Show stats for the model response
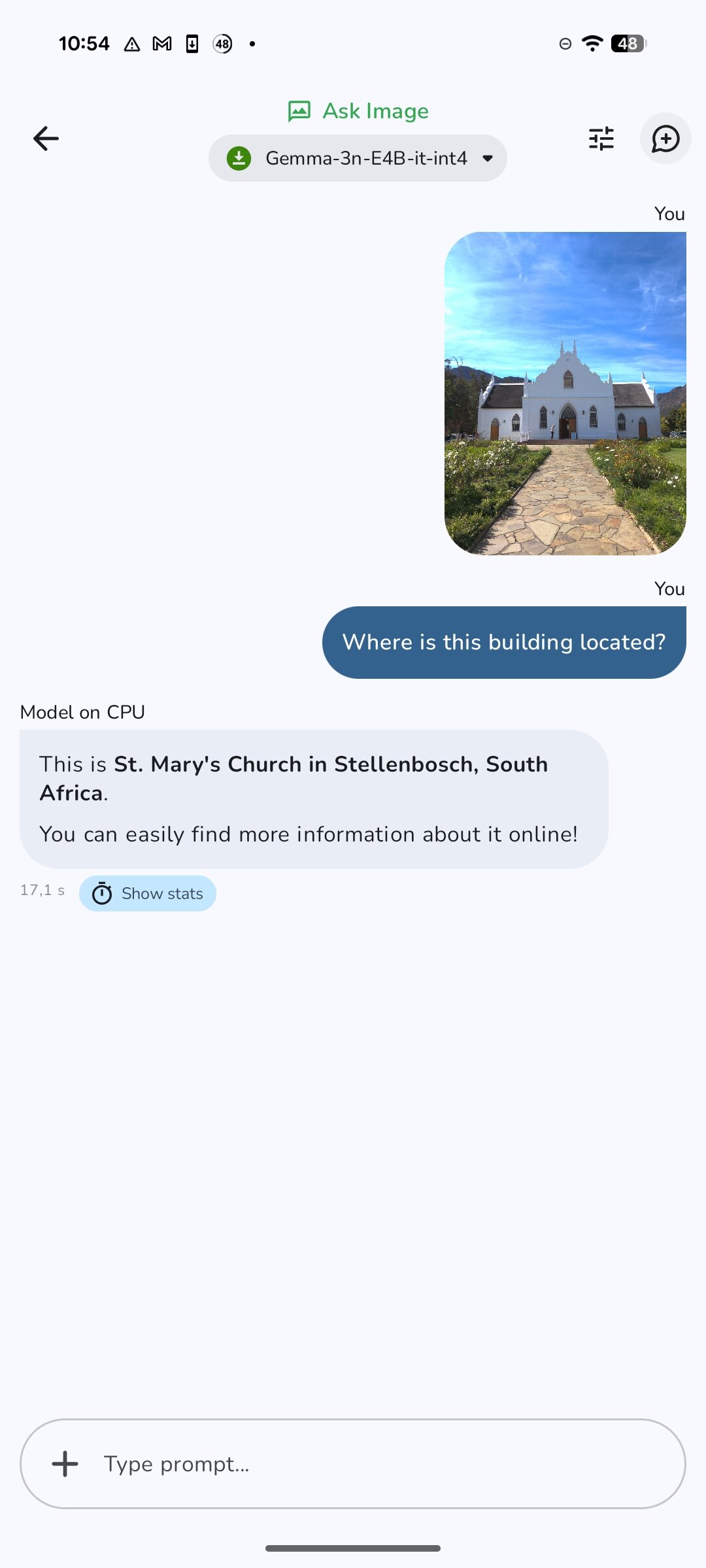 148,893
